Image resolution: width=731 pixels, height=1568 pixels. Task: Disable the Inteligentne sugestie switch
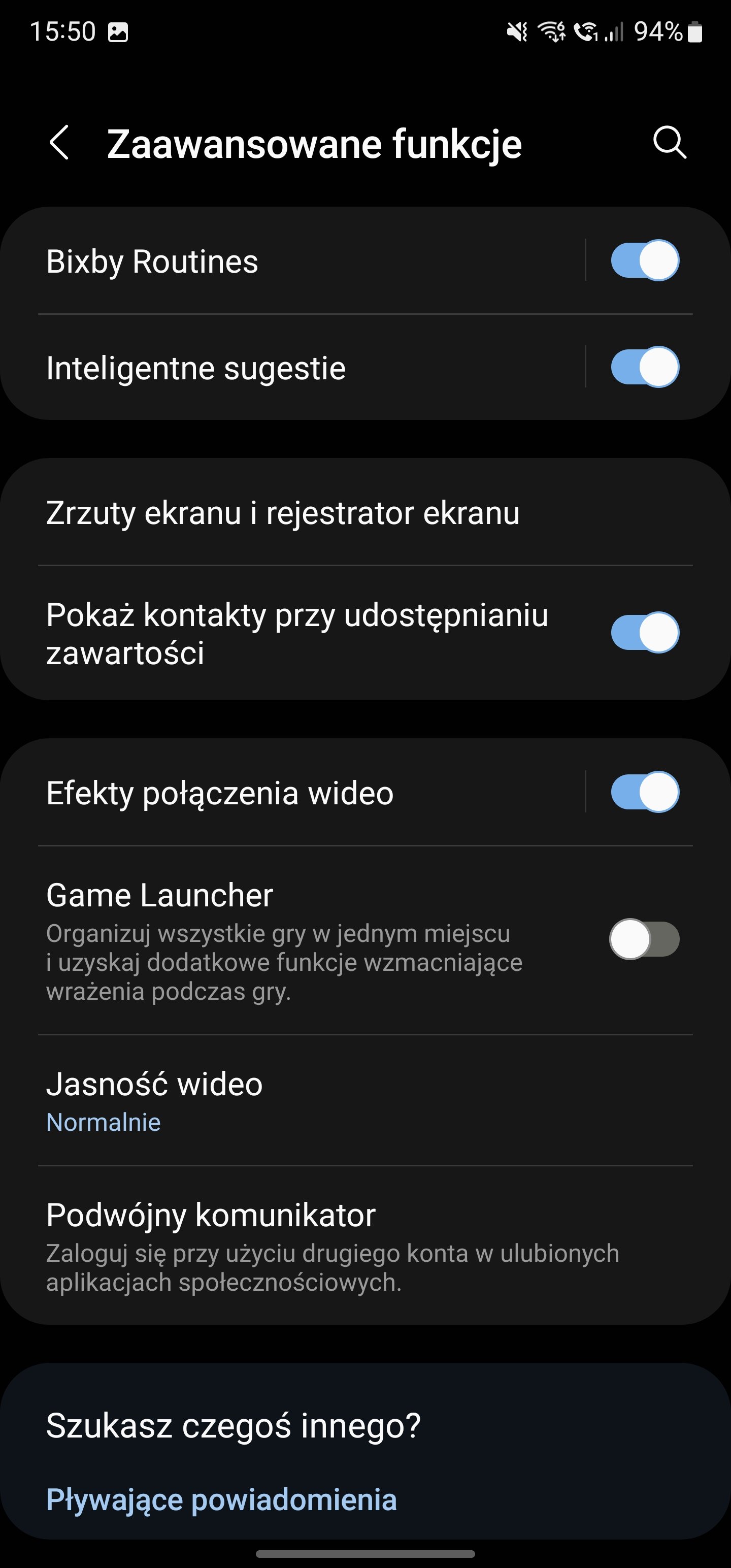[x=645, y=367]
